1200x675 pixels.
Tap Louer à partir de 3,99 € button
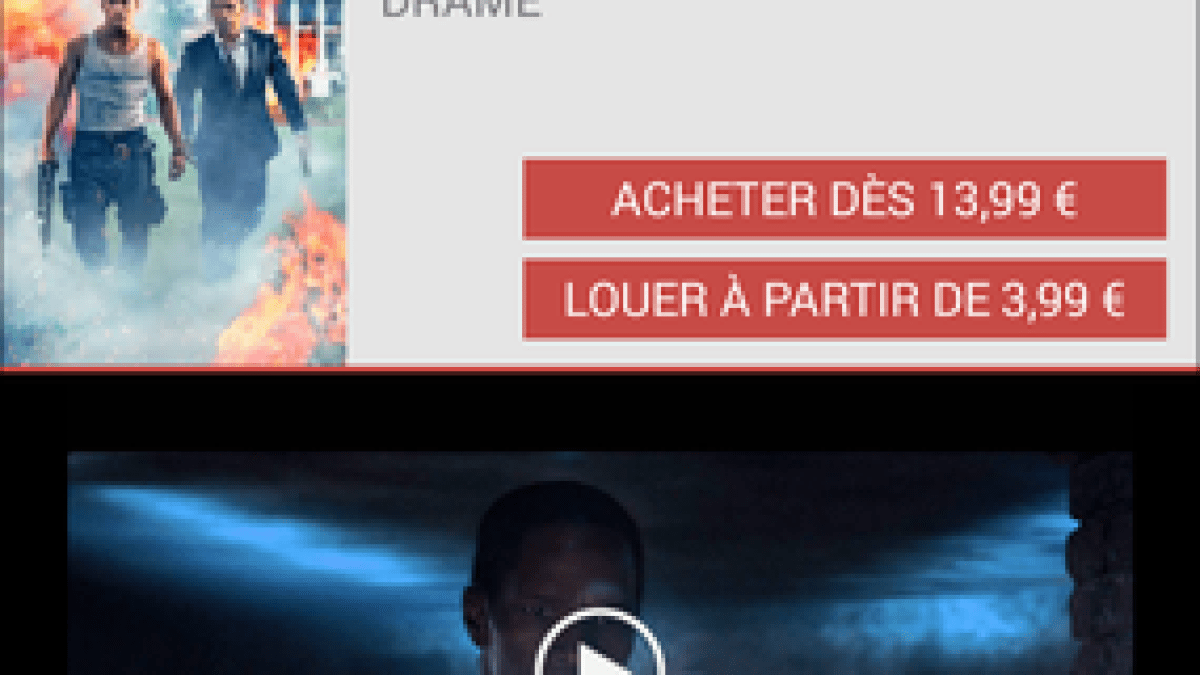[844, 299]
